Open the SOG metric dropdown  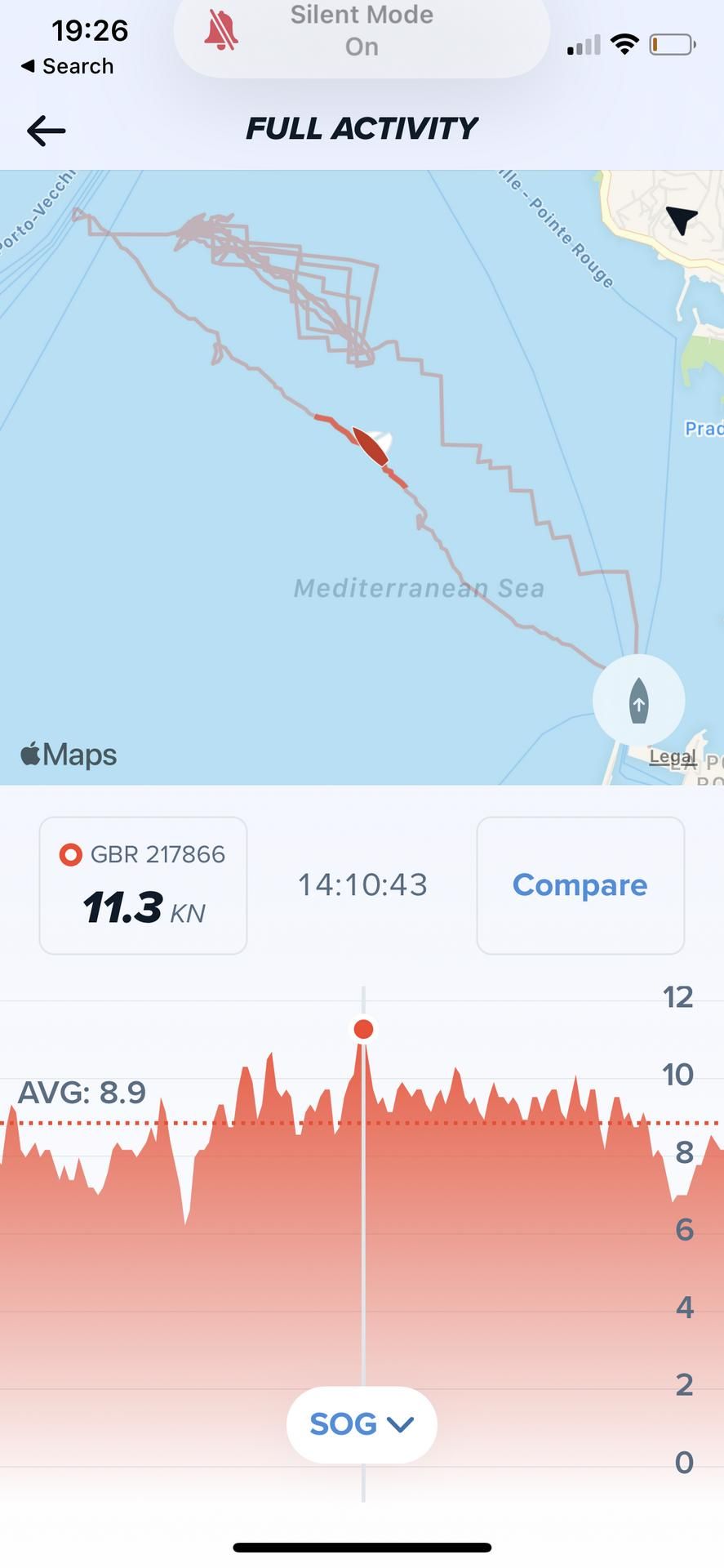(362, 1424)
